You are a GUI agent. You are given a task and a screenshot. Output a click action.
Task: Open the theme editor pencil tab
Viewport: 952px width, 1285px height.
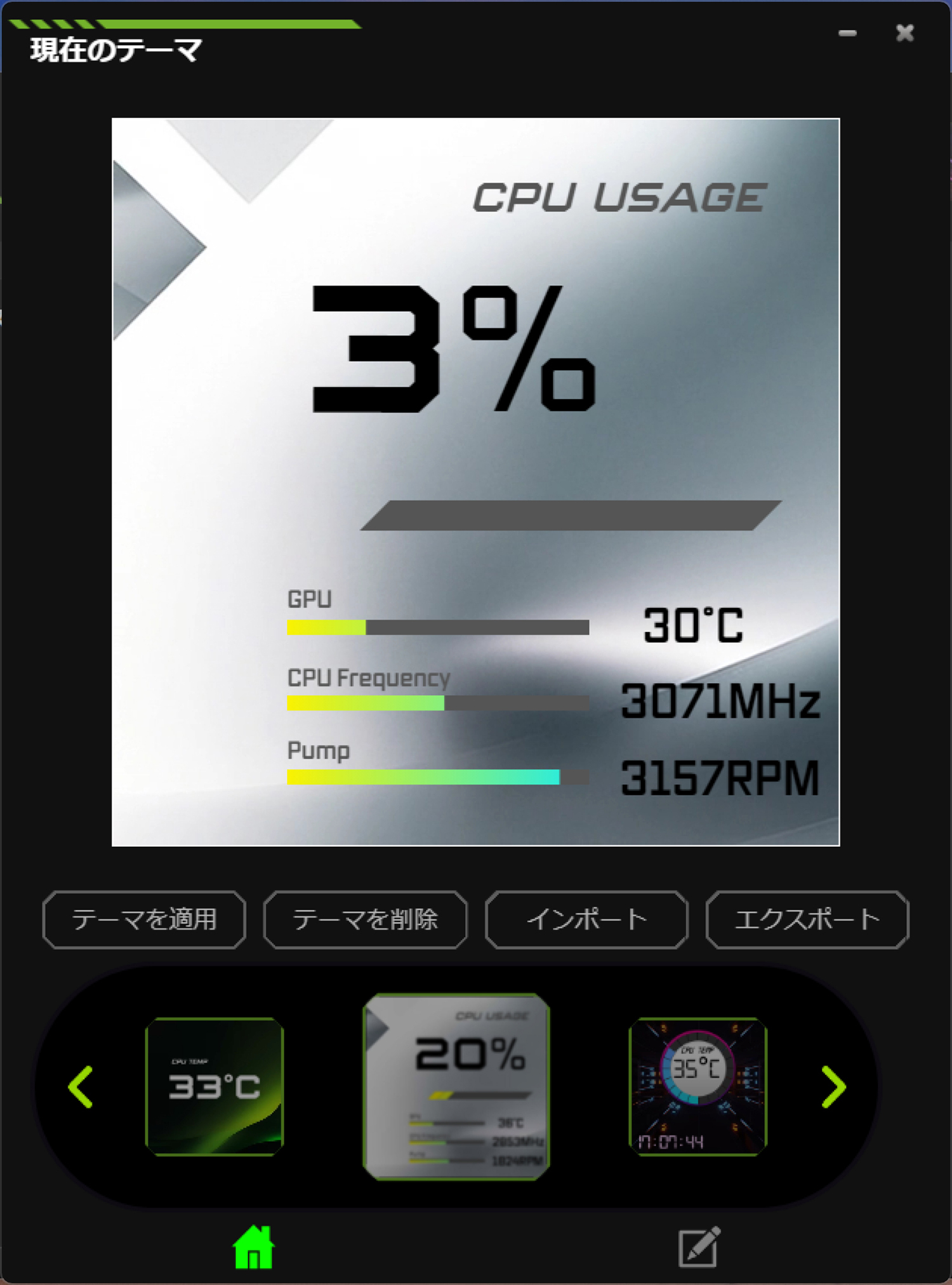coord(699,1247)
